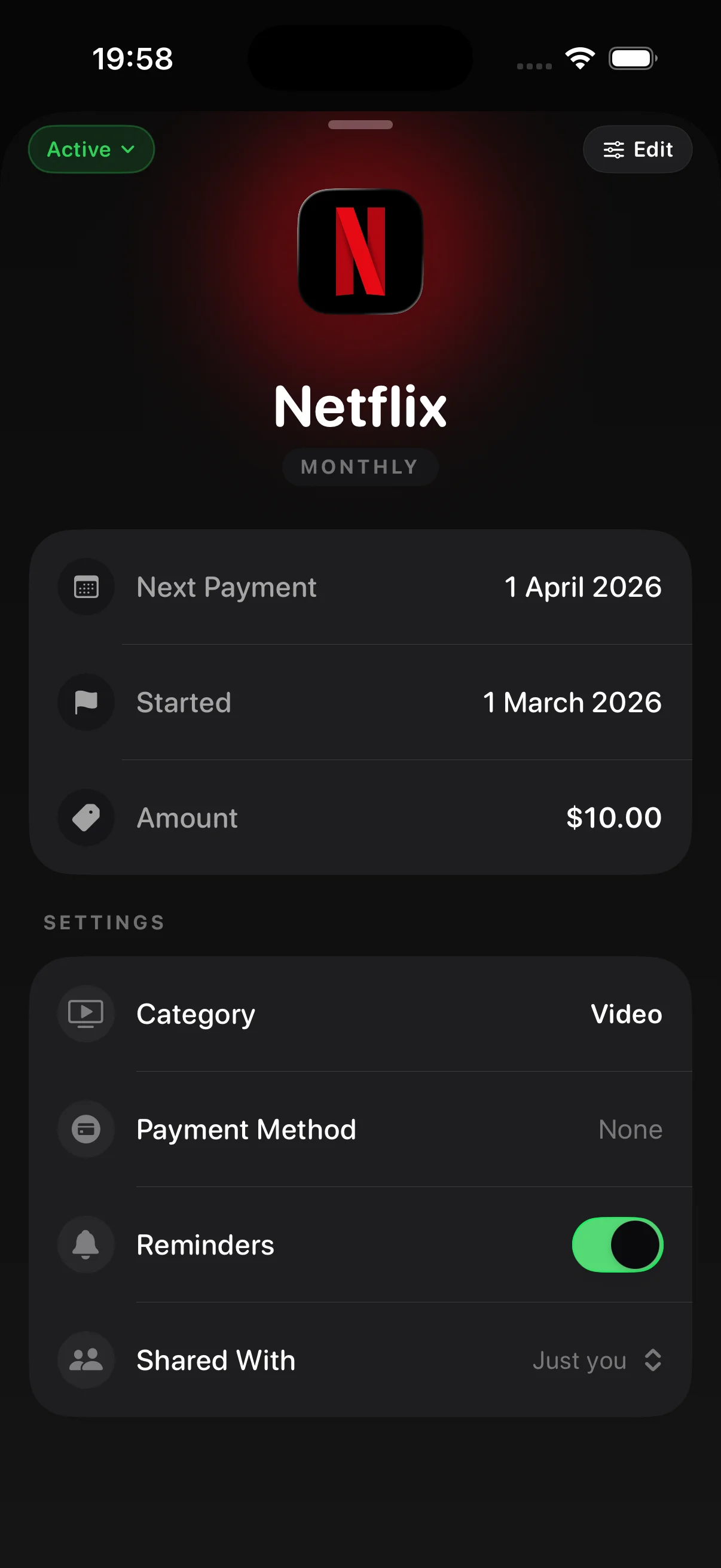
Task: Click the price tag icon beside Amount
Action: click(85, 817)
